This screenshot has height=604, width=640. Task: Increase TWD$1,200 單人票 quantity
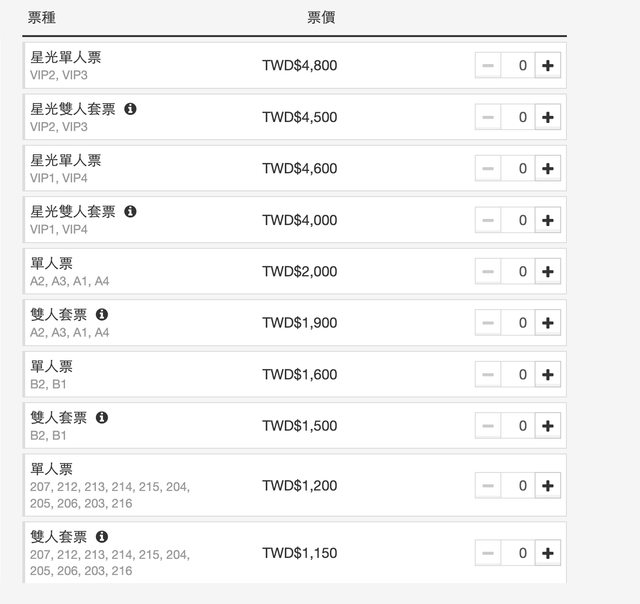[x=547, y=486]
